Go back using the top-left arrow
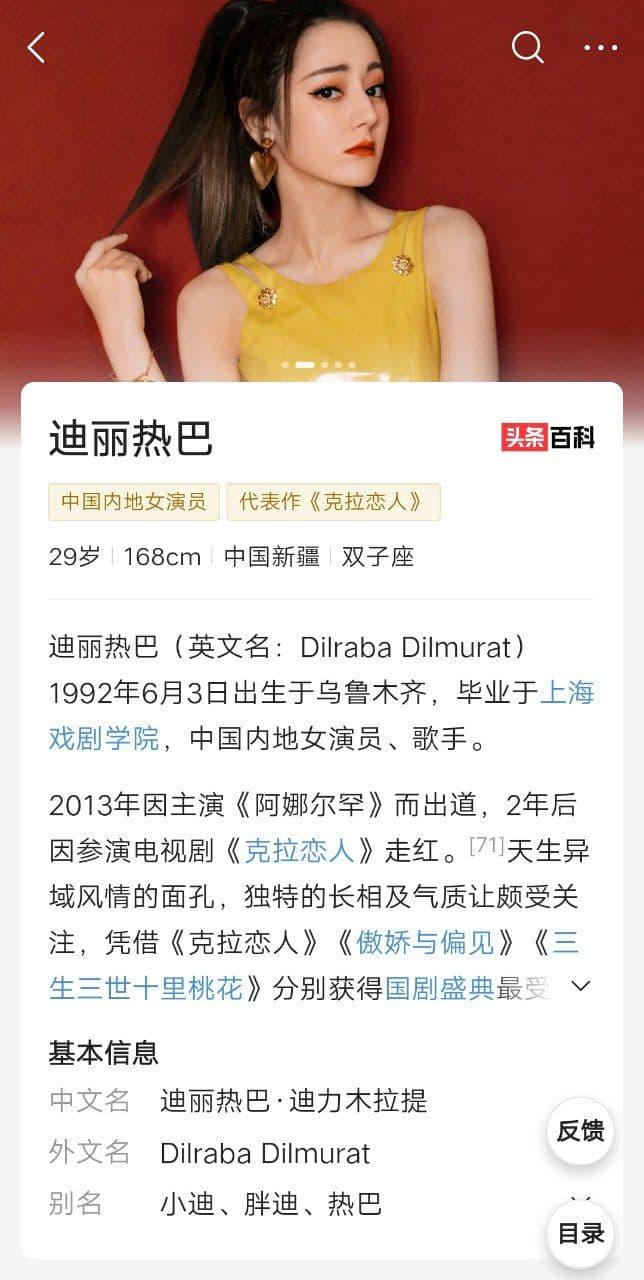The image size is (644, 1280). (37, 47)
